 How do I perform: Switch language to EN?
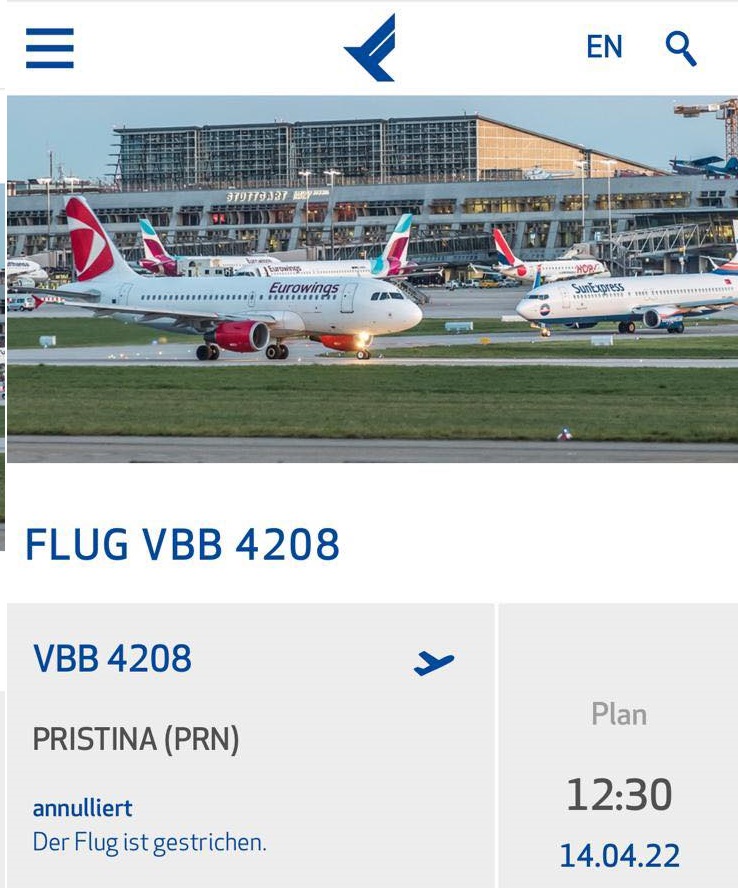pyautogui.click(x=604, y=47)
